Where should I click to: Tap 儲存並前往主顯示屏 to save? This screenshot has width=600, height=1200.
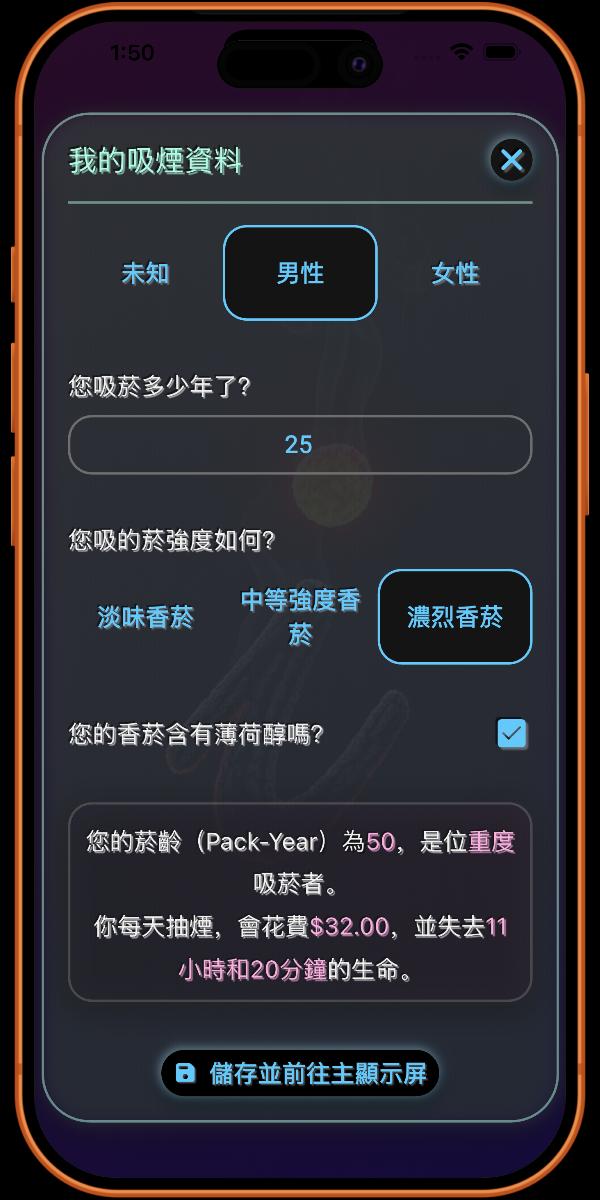(300, 1073)
